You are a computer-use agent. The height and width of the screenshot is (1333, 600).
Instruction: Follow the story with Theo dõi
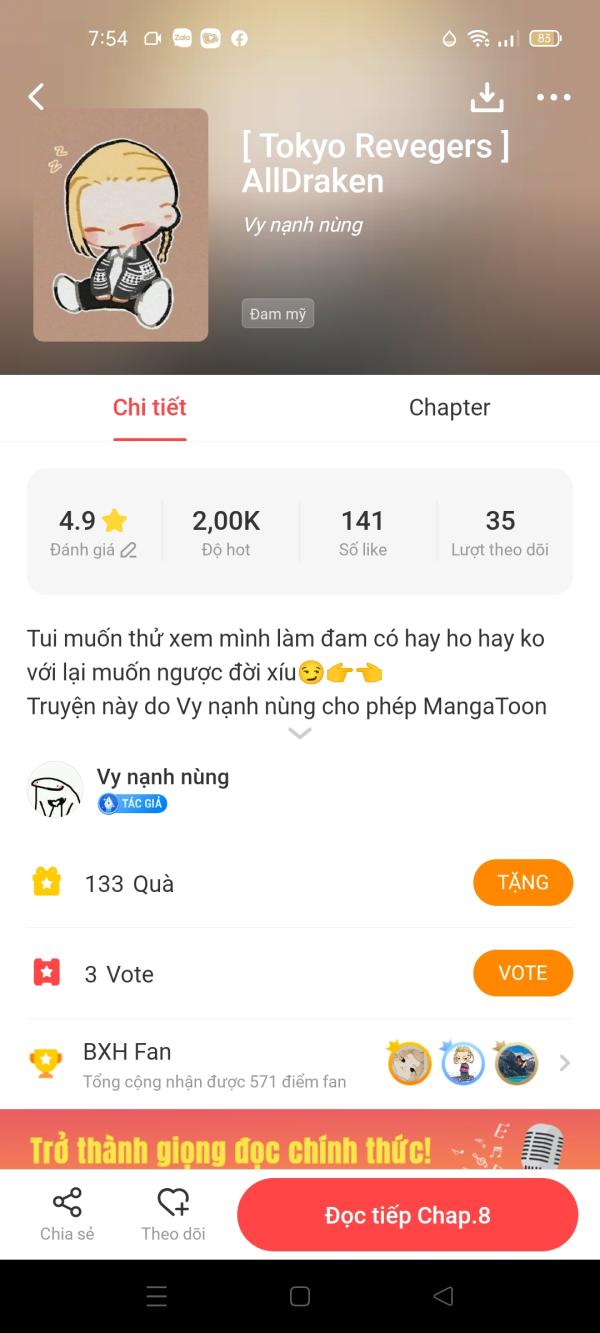[173, 1214]
